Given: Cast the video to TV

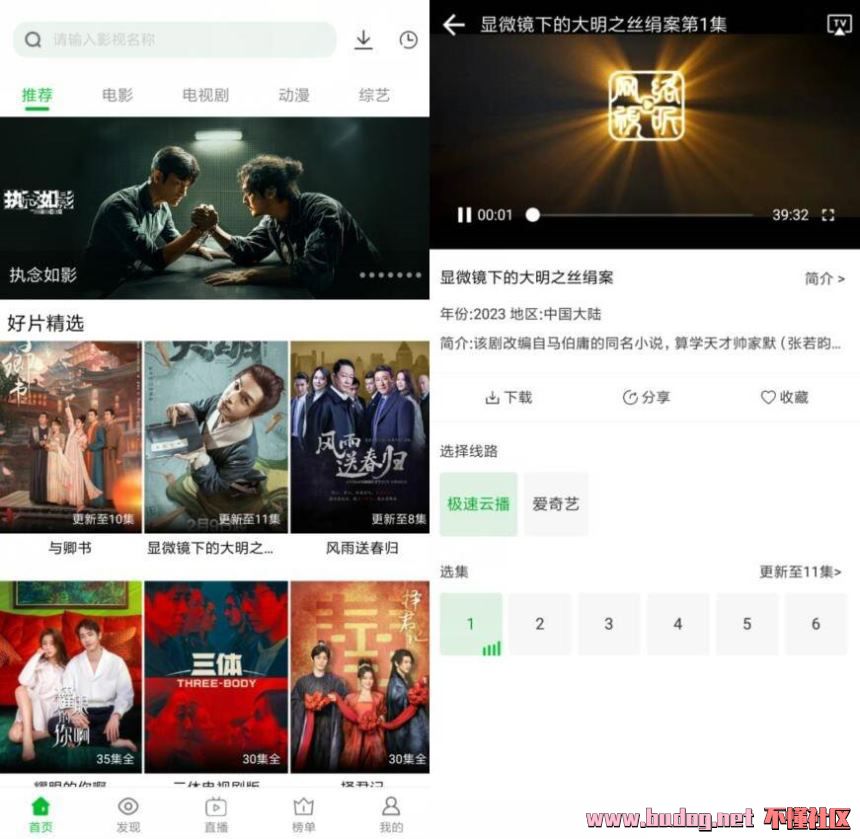Looking at the screenshot, I should 838,25.
